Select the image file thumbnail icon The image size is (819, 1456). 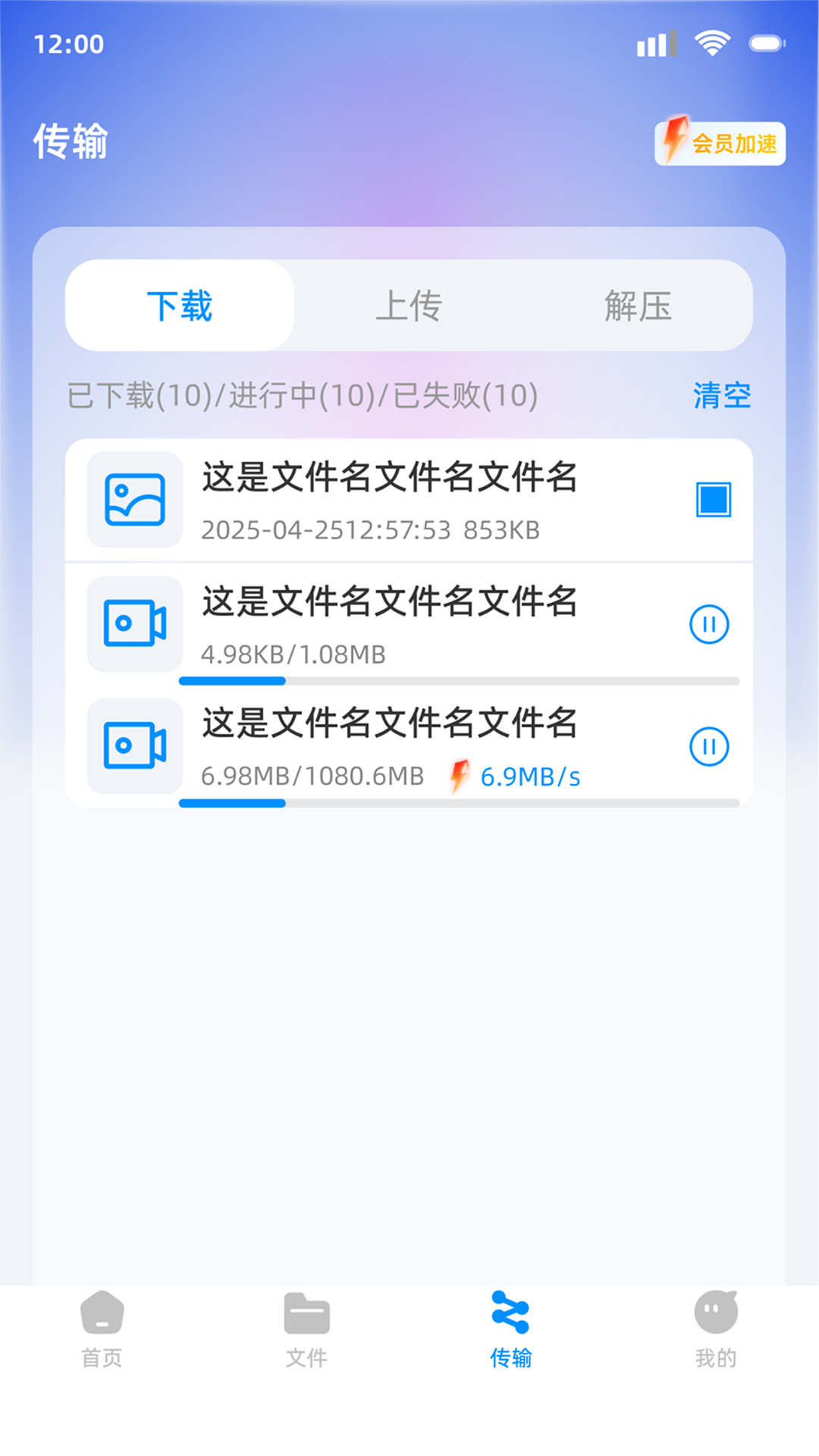(133, 500)
